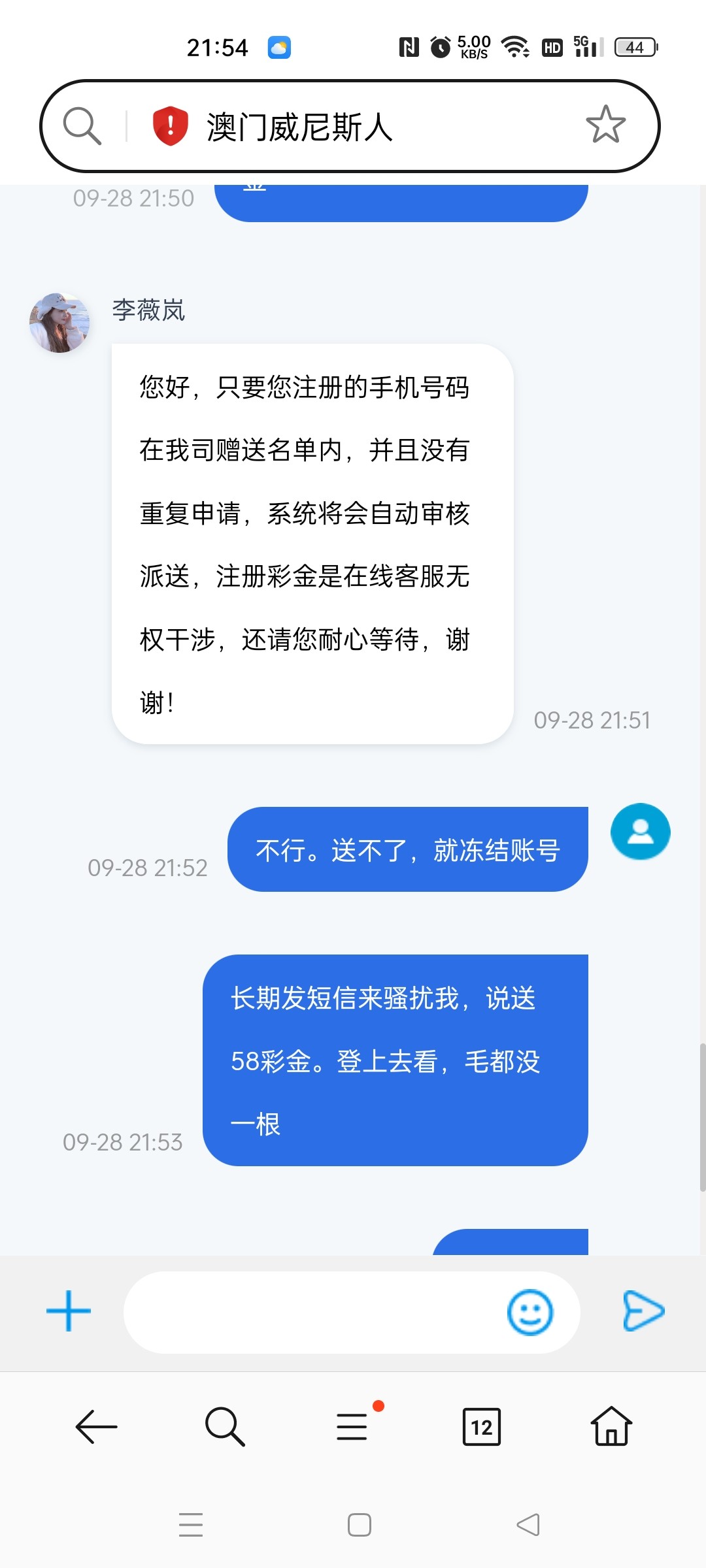This screenshot has width=706, height=1568.
Task: Go back with the browser back arrow
Action: pyautogui.click(x=97, y=1427)
